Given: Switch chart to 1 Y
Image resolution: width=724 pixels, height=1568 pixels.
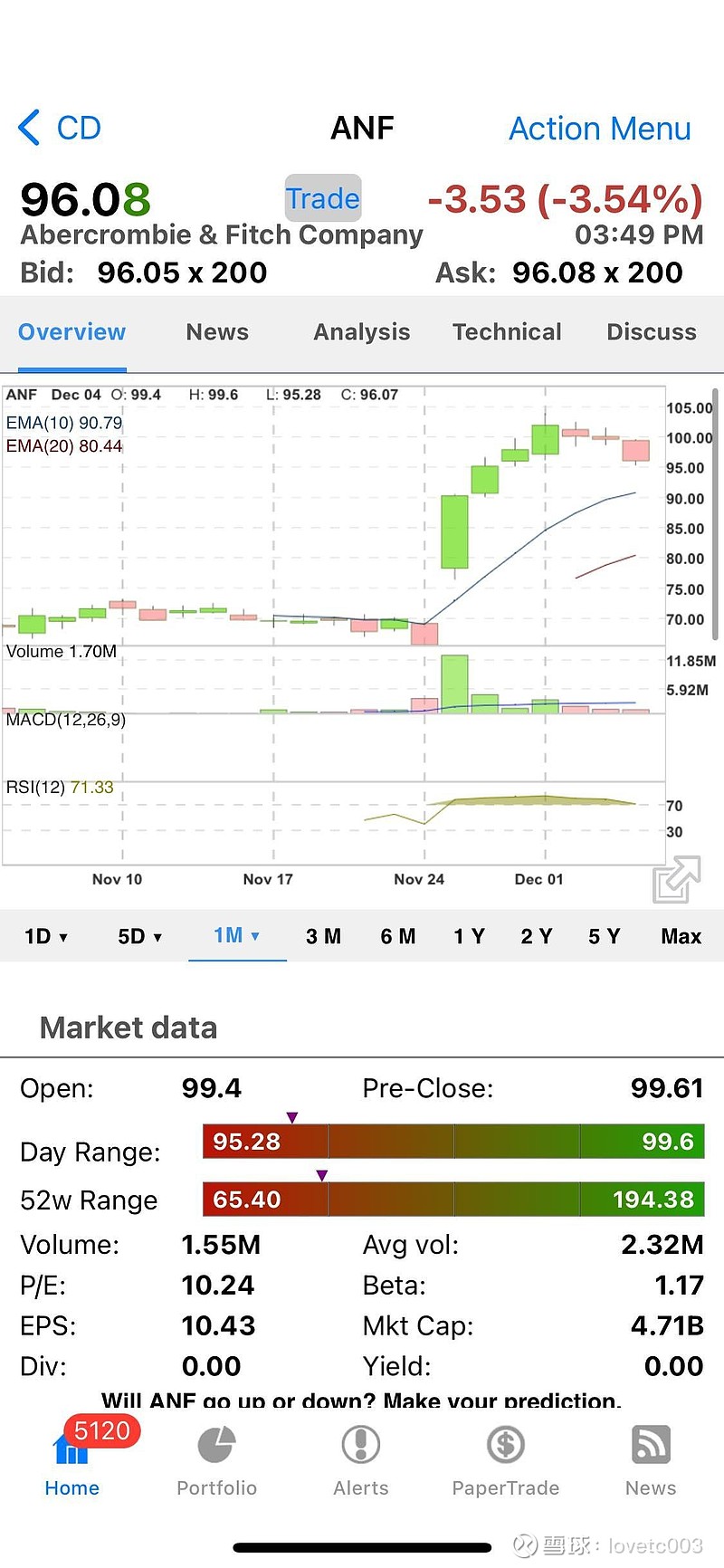Looking at the screenshot, I should coord(470,936).
